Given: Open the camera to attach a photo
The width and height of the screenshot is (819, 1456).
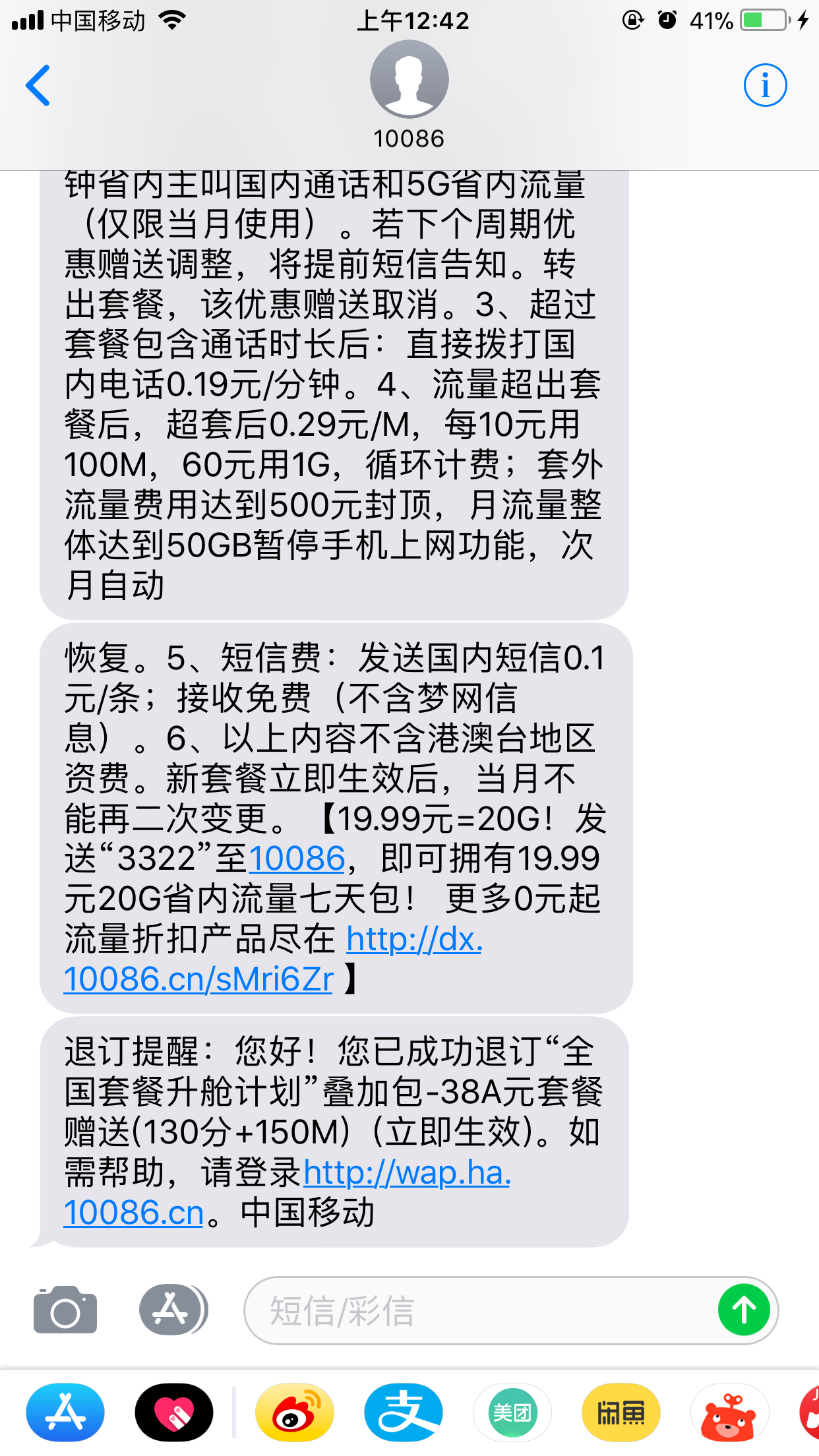Looking at the screenshot, I should click(x=65, y=1310).
